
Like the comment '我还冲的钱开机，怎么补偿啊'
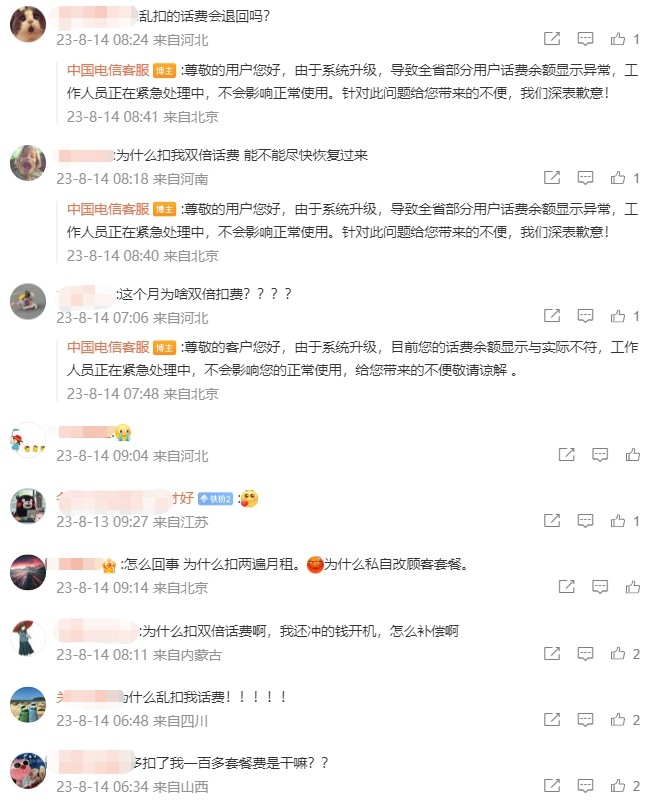pyautogui.click(x=618, y=654)
